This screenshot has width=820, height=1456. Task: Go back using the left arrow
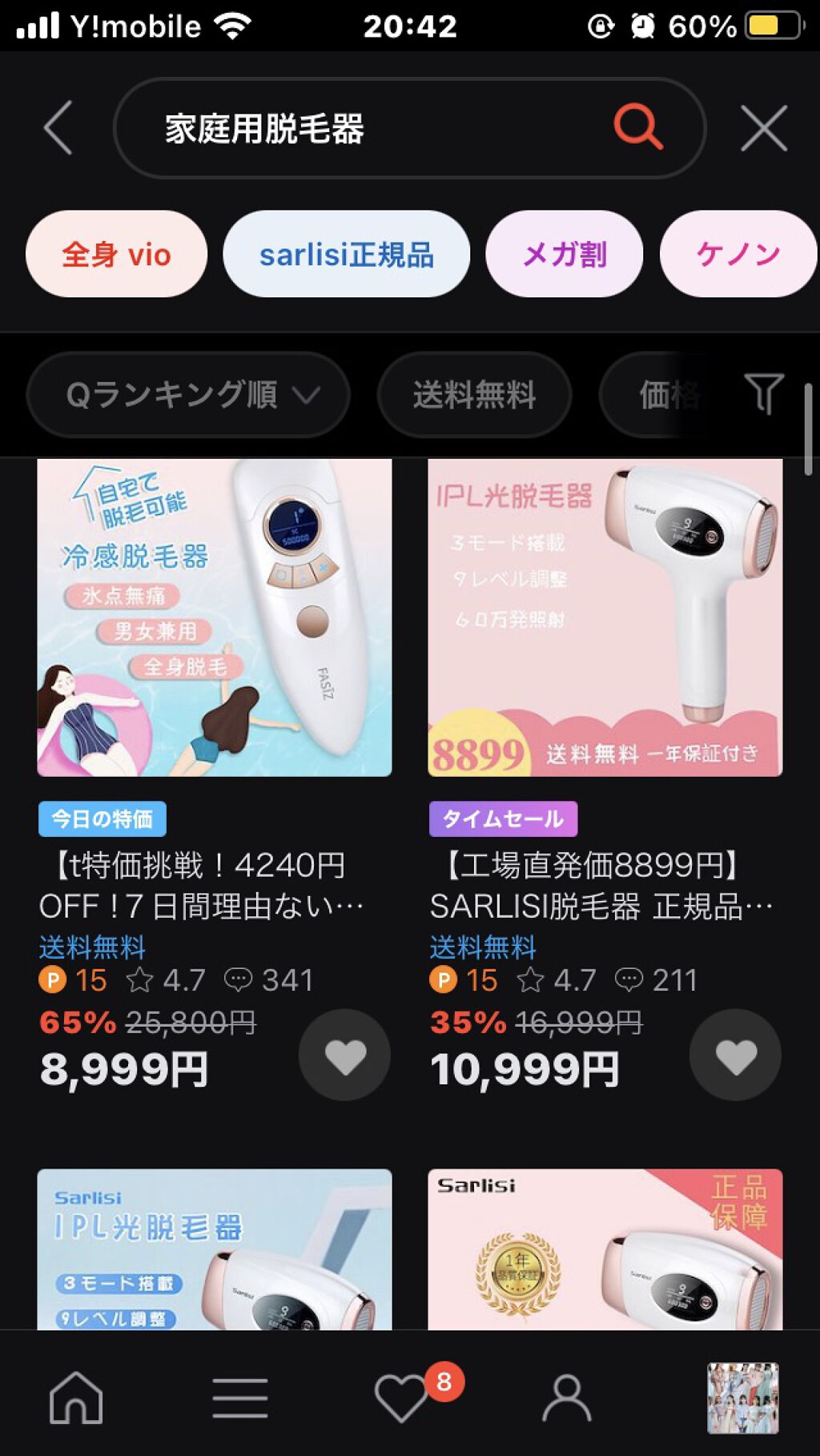point(58,128)
